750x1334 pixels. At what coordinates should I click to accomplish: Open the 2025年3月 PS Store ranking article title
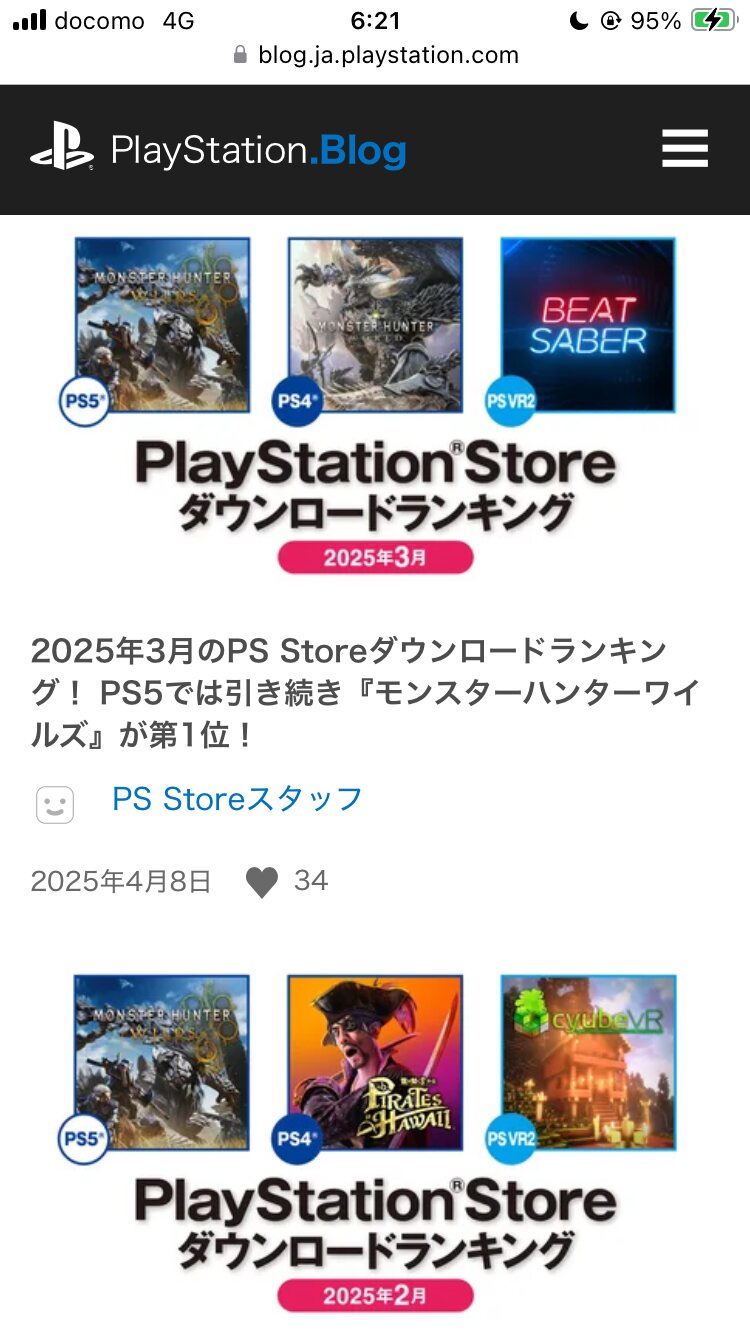pos(365,693)
